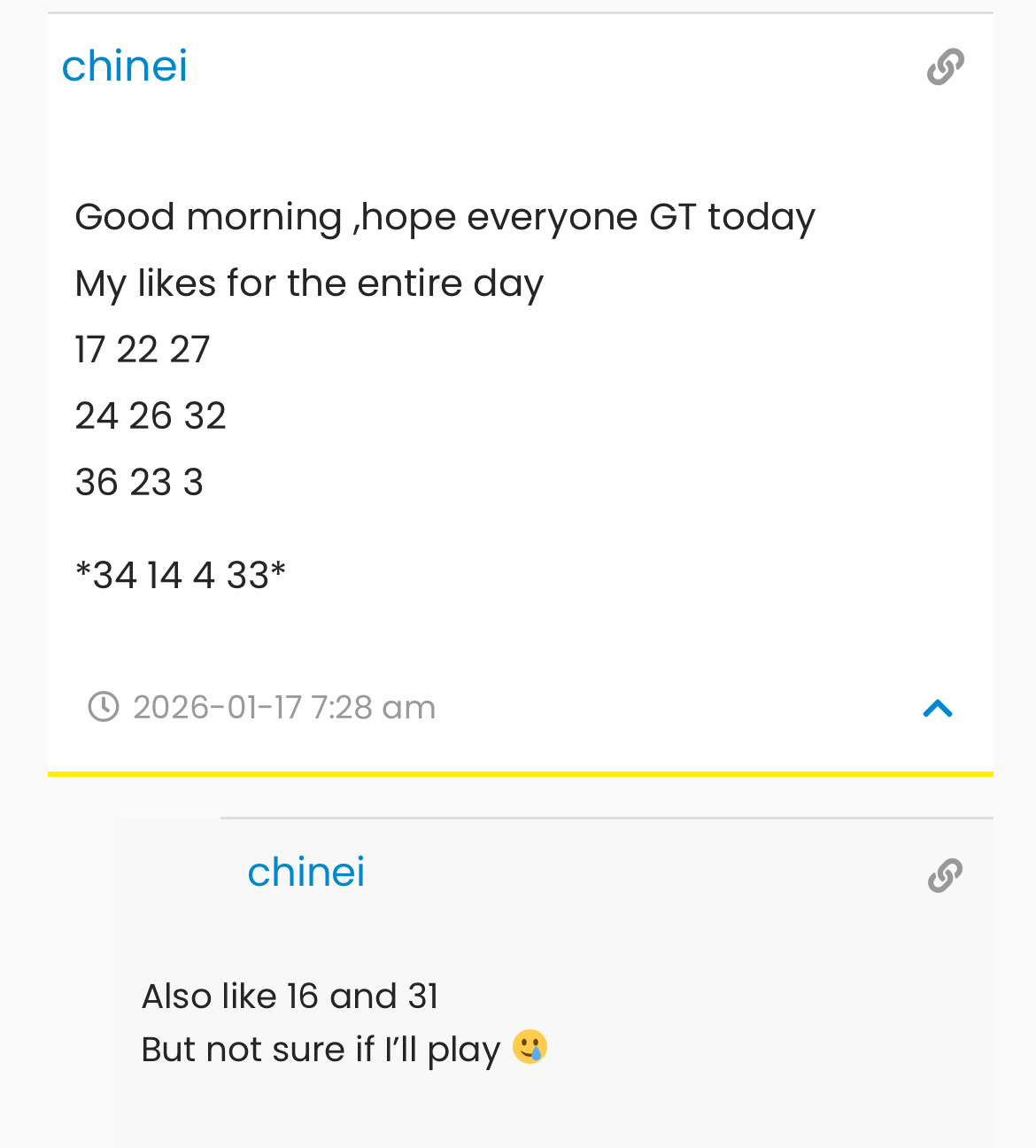The width and height of the screenshot is (1036, 1148).
Task: Collapse replies with the blue up chevron
Action: point(938,708)
